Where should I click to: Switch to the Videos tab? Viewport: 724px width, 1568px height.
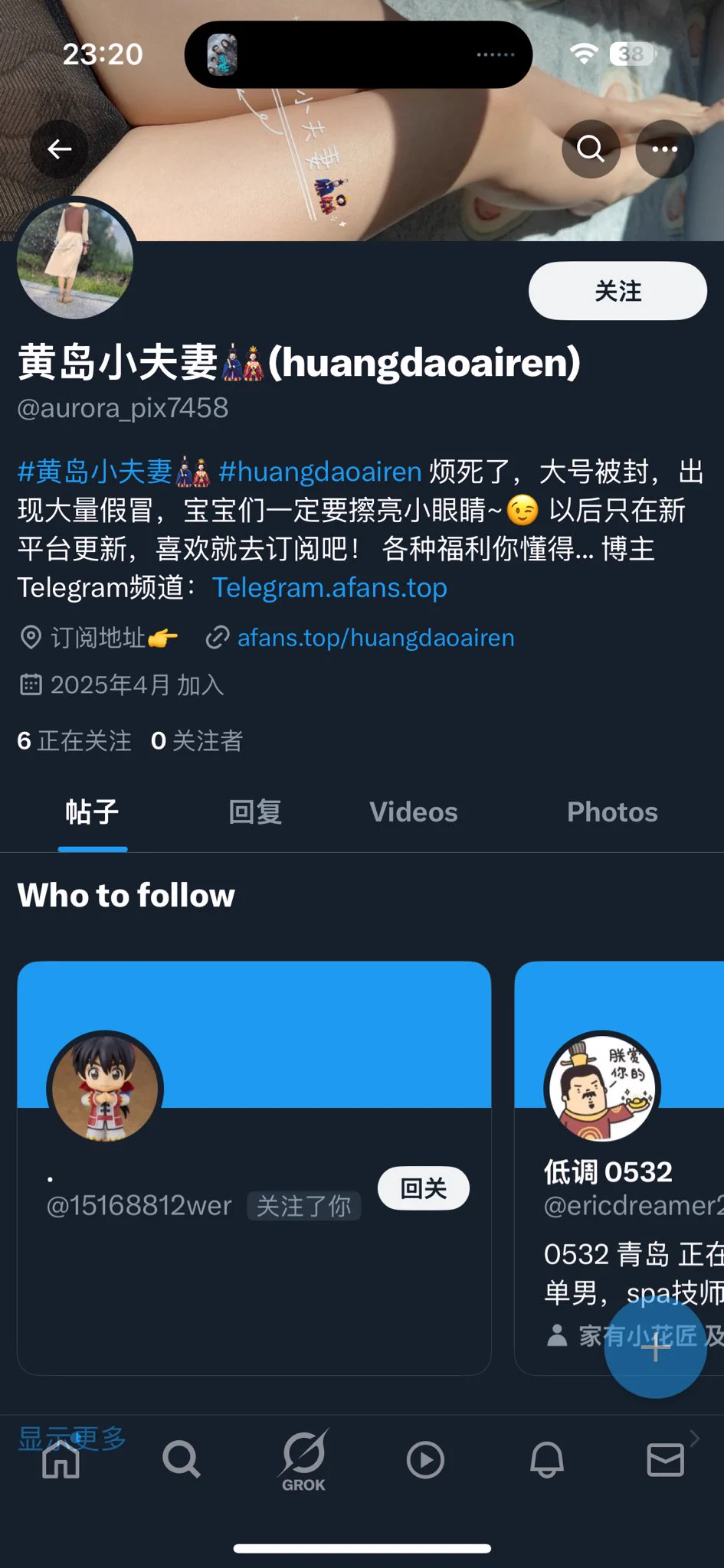pos(414,812)
